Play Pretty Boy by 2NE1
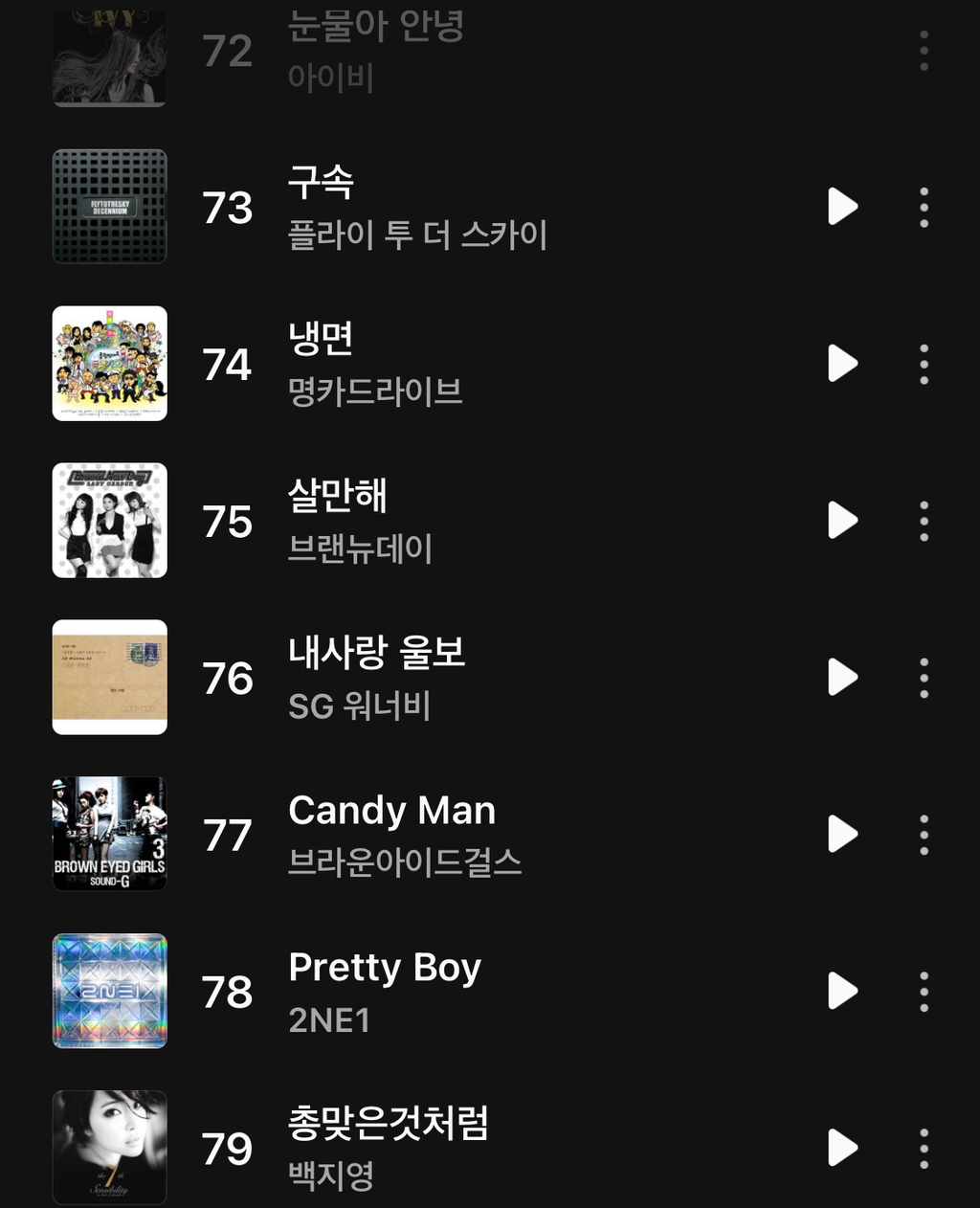The width and height of the screenshot is (980, 1208). [842, 992]
